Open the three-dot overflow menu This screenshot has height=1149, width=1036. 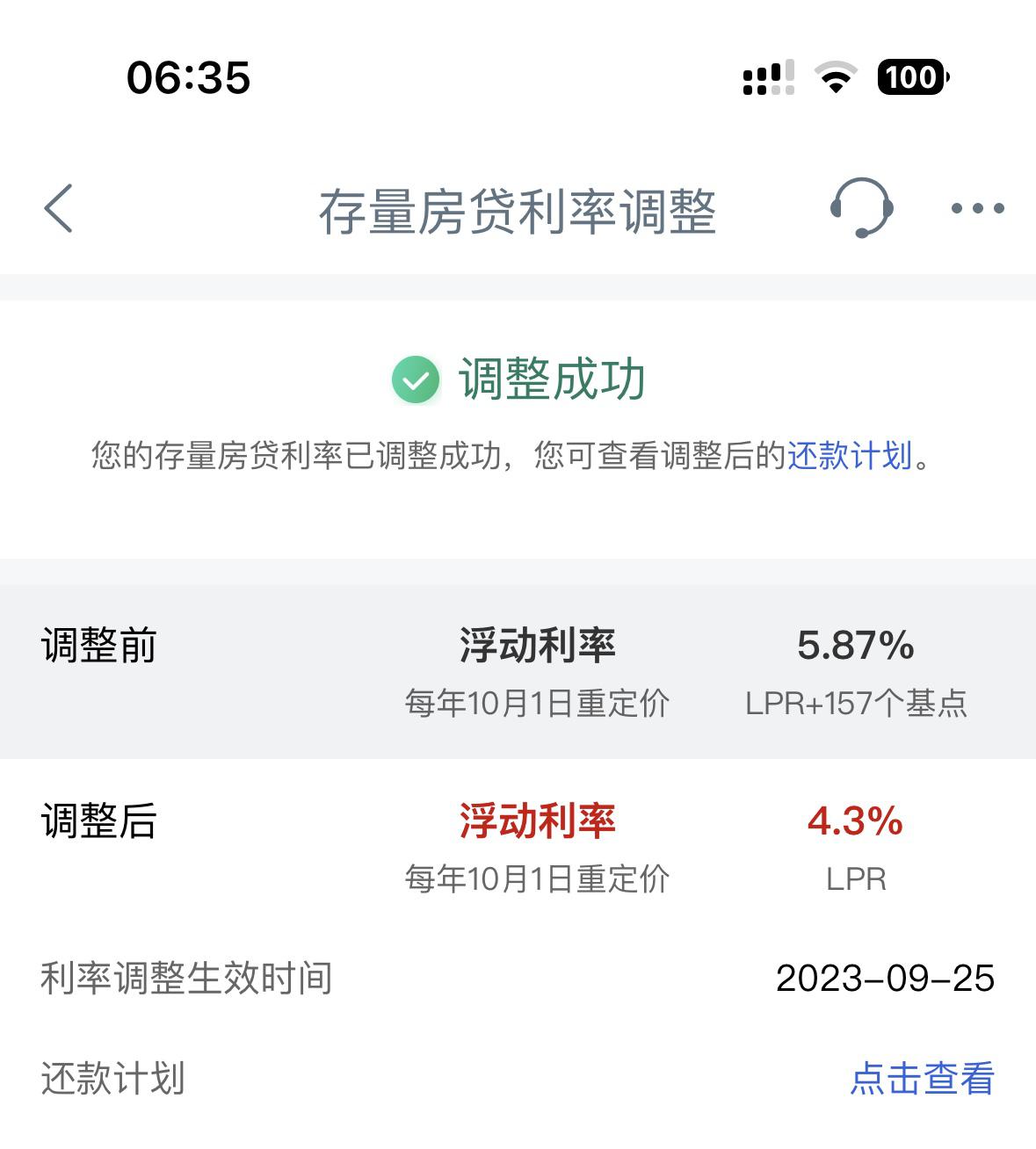(x=977, y=209)
